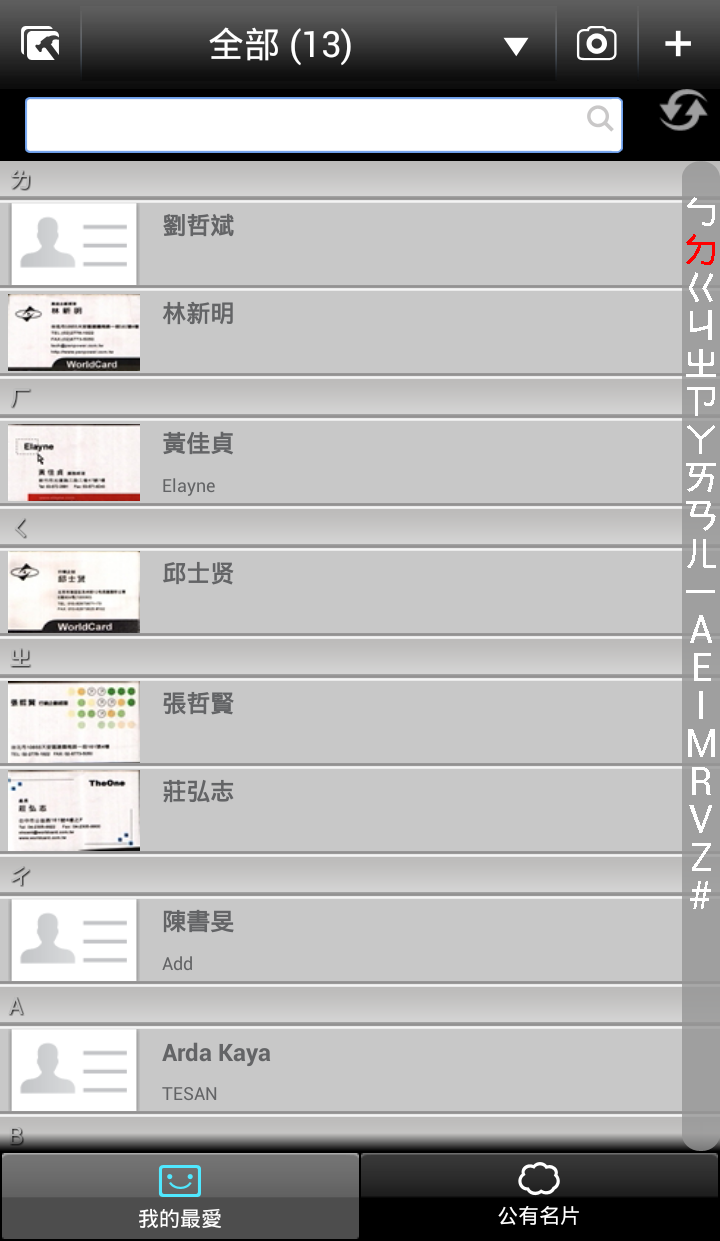Open the camera to scan a card
This screenshot has height=1241, width=720.
click(x=596, y=44)
